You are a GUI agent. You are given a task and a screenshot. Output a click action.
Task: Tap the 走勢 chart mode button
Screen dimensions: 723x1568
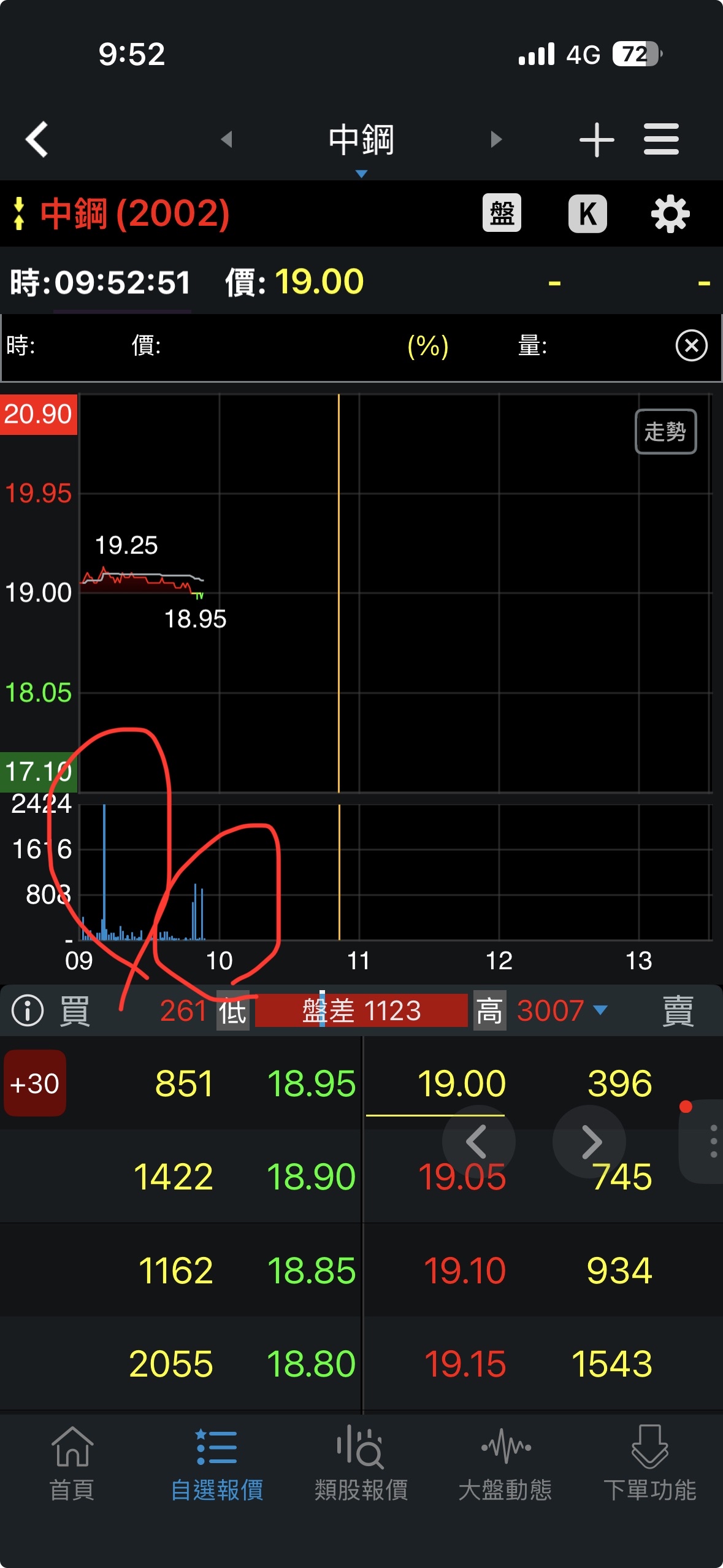click(x=665, y=431)
